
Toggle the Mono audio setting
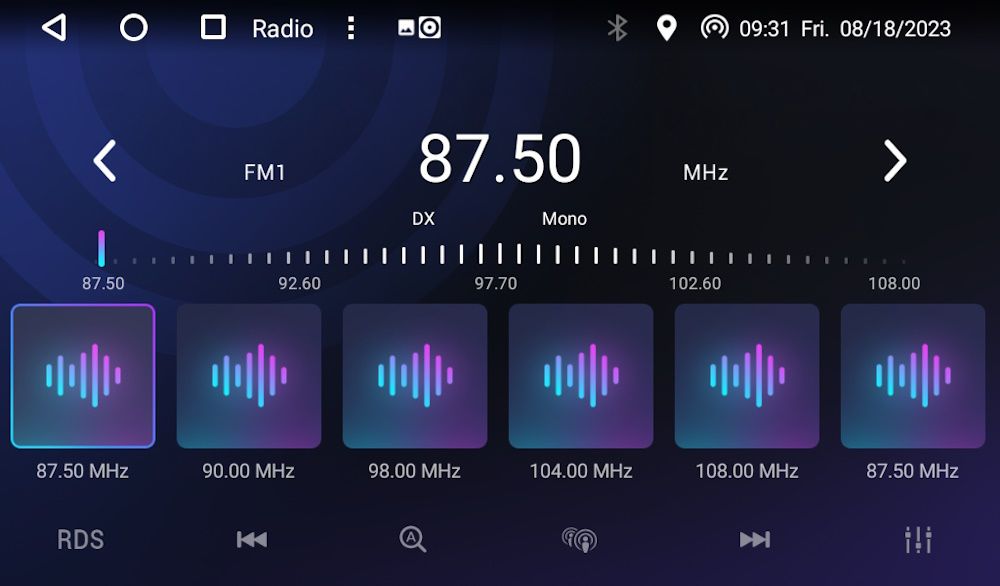pos(564,219)
